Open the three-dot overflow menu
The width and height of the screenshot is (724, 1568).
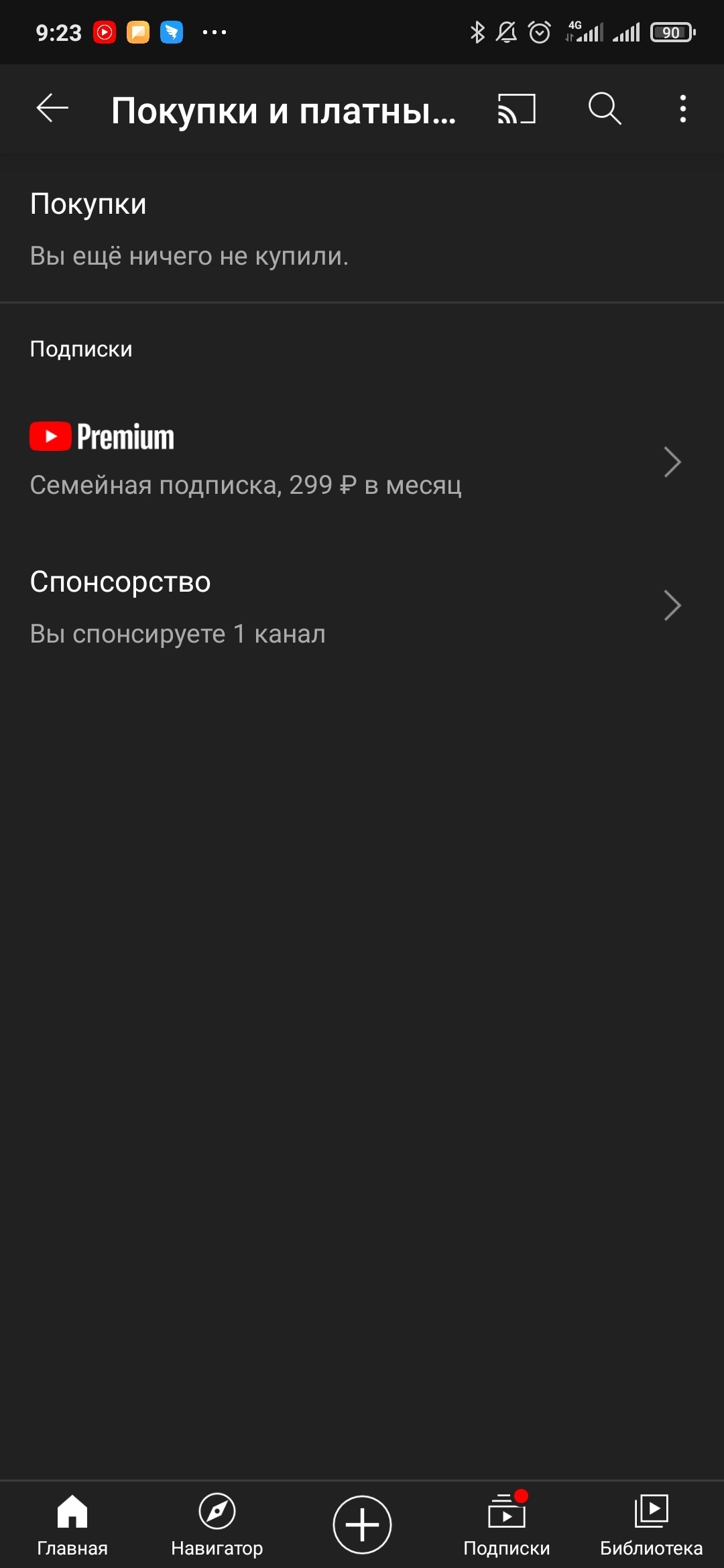pyautogui.click(x=682, y=109)
